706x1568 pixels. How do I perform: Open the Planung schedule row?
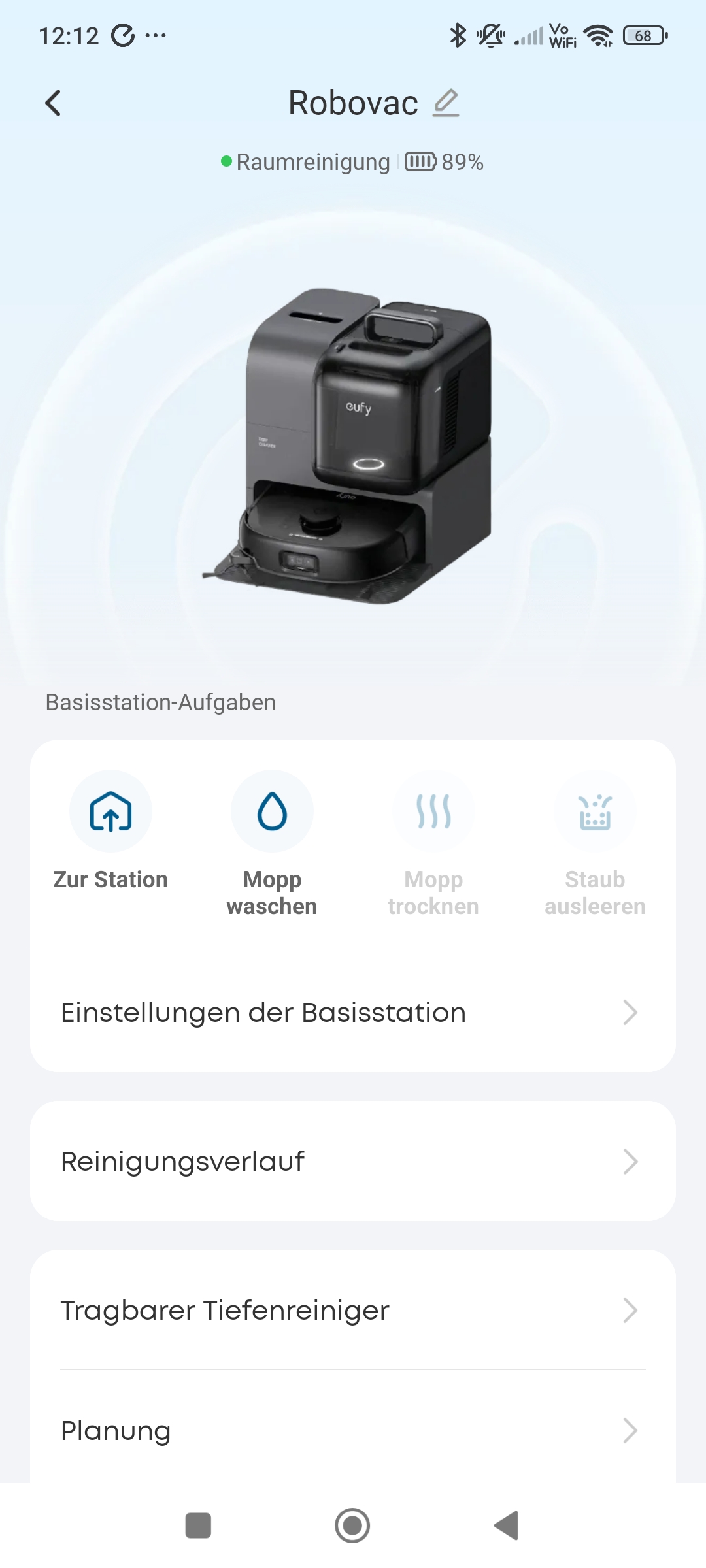[x=353, y=1430]
